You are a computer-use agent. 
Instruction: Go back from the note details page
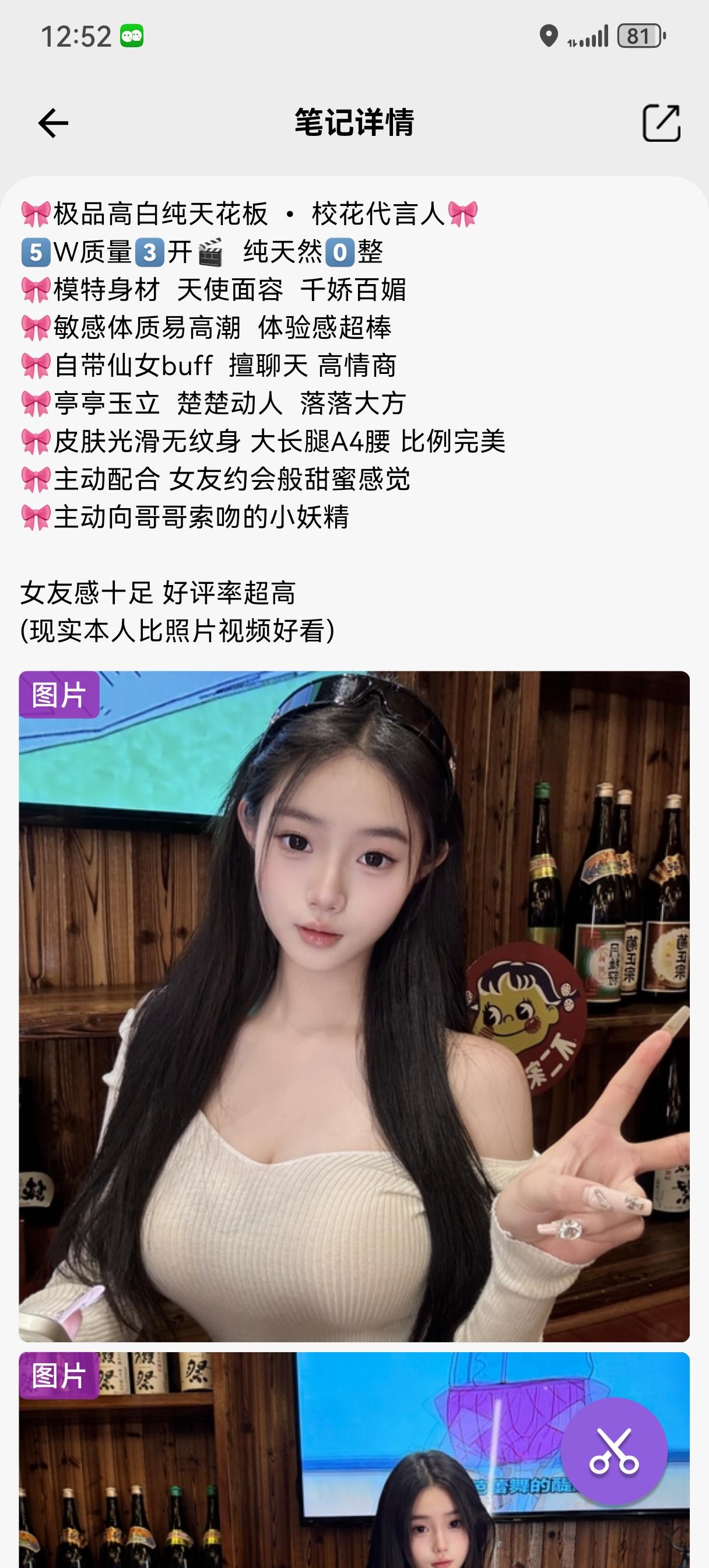click(x=53, y=124)
